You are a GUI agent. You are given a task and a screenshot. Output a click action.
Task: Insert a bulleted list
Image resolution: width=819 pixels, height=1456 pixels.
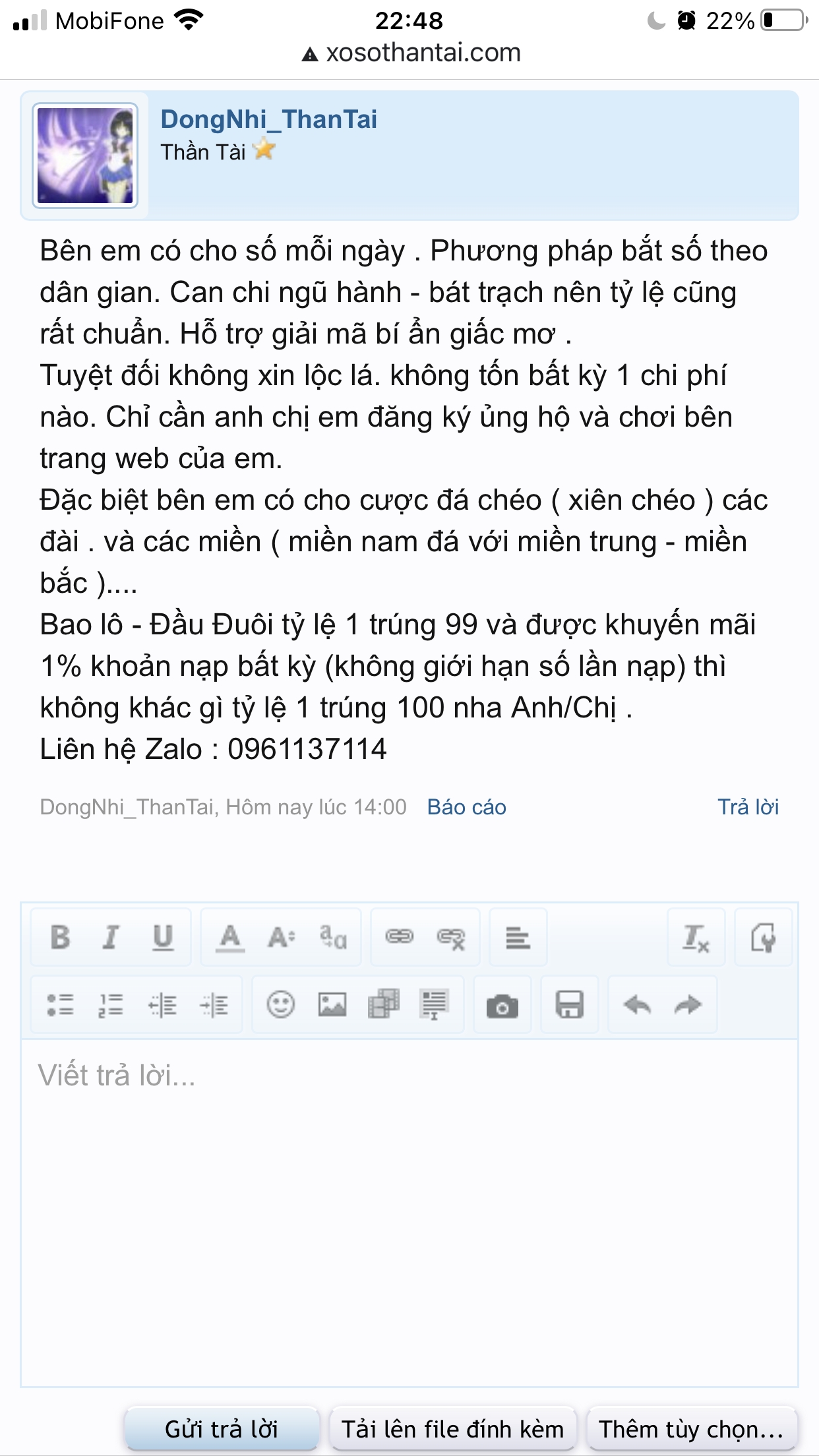point(60,1005)
